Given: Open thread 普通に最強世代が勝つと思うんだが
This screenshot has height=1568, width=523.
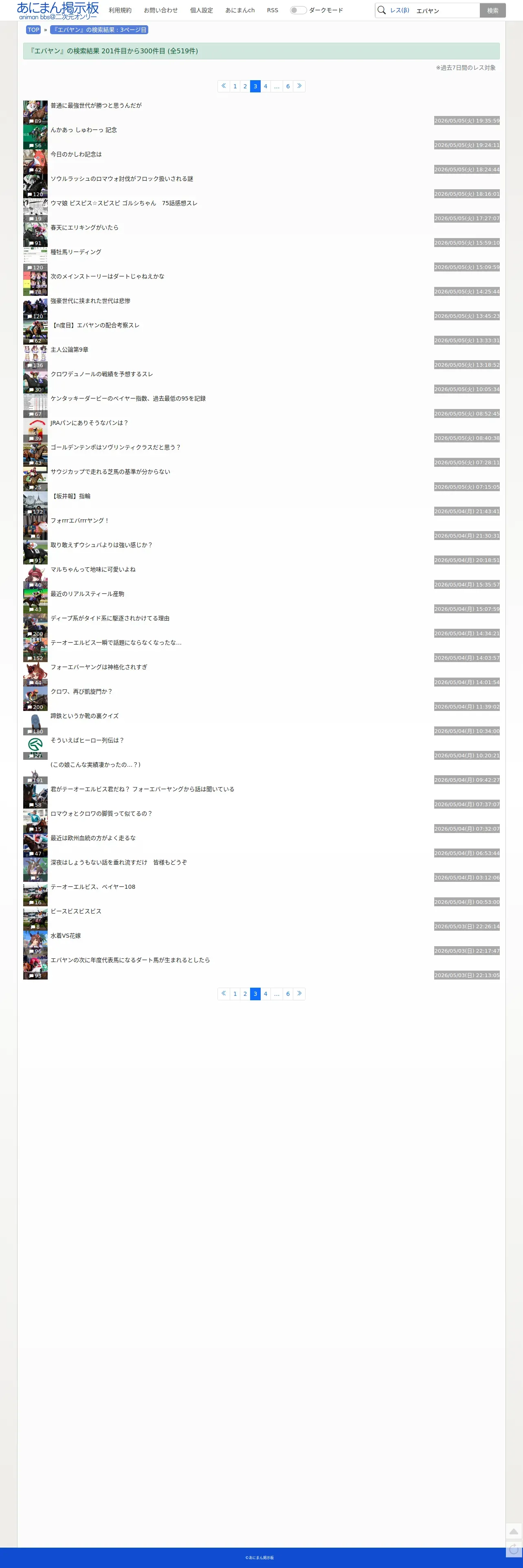Looking at the screenshot, I should click(96, 105).
